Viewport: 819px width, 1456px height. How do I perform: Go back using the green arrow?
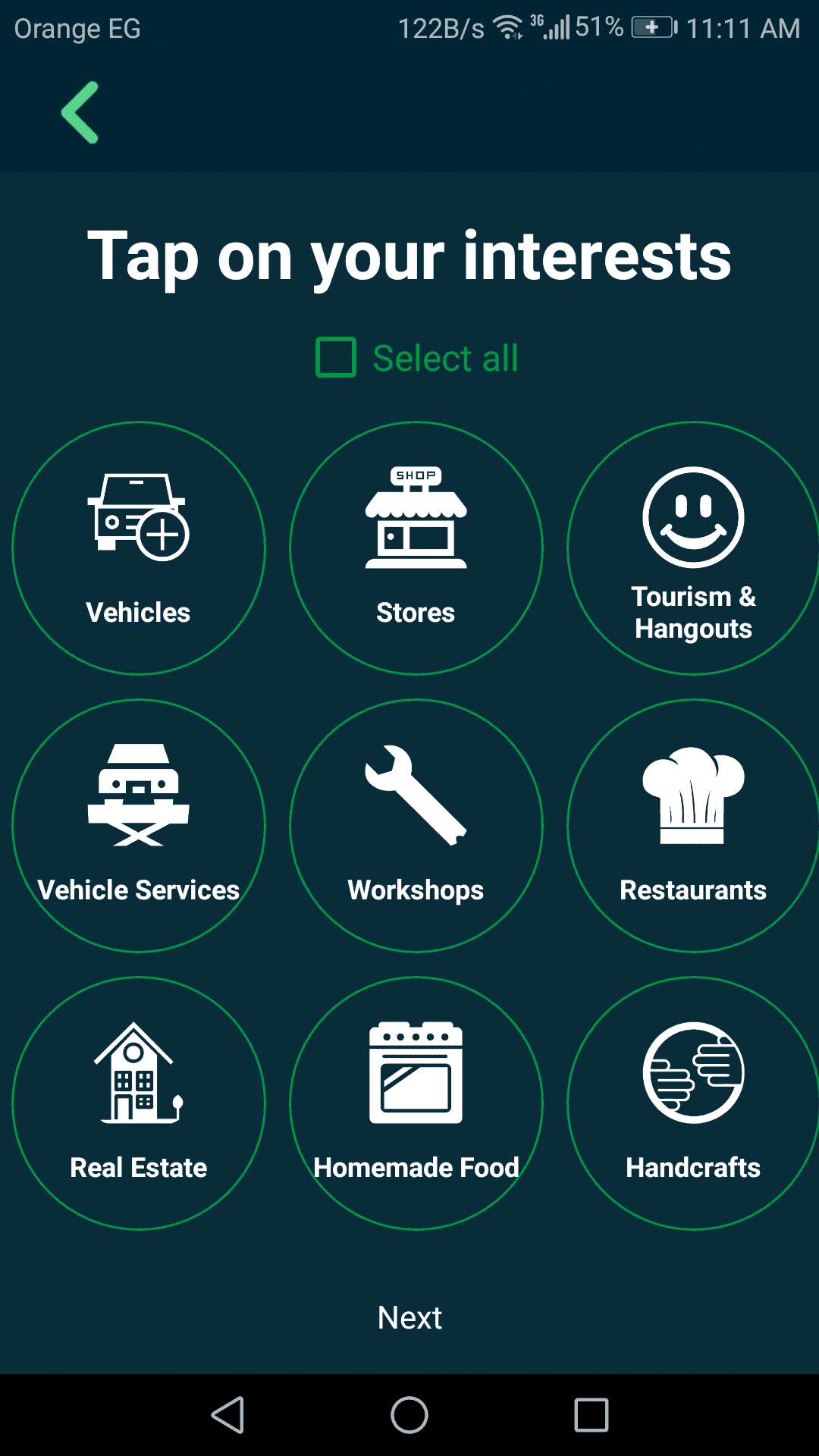[80, 112]
